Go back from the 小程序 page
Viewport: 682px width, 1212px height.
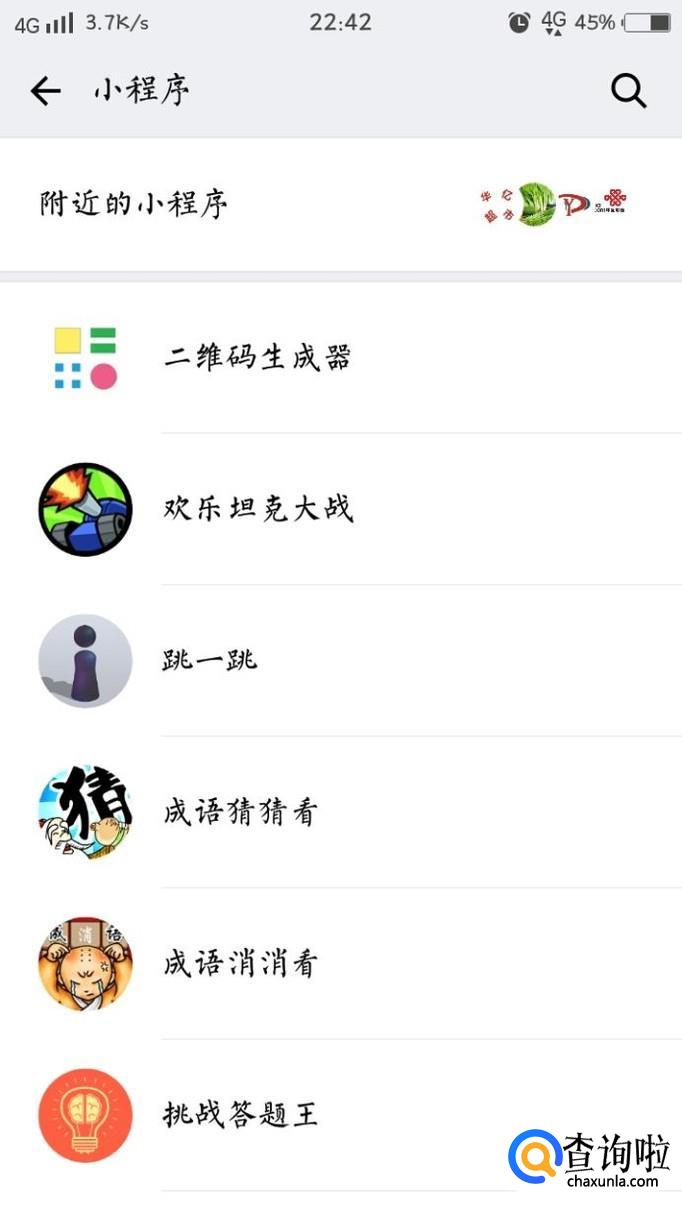[46, 92]
